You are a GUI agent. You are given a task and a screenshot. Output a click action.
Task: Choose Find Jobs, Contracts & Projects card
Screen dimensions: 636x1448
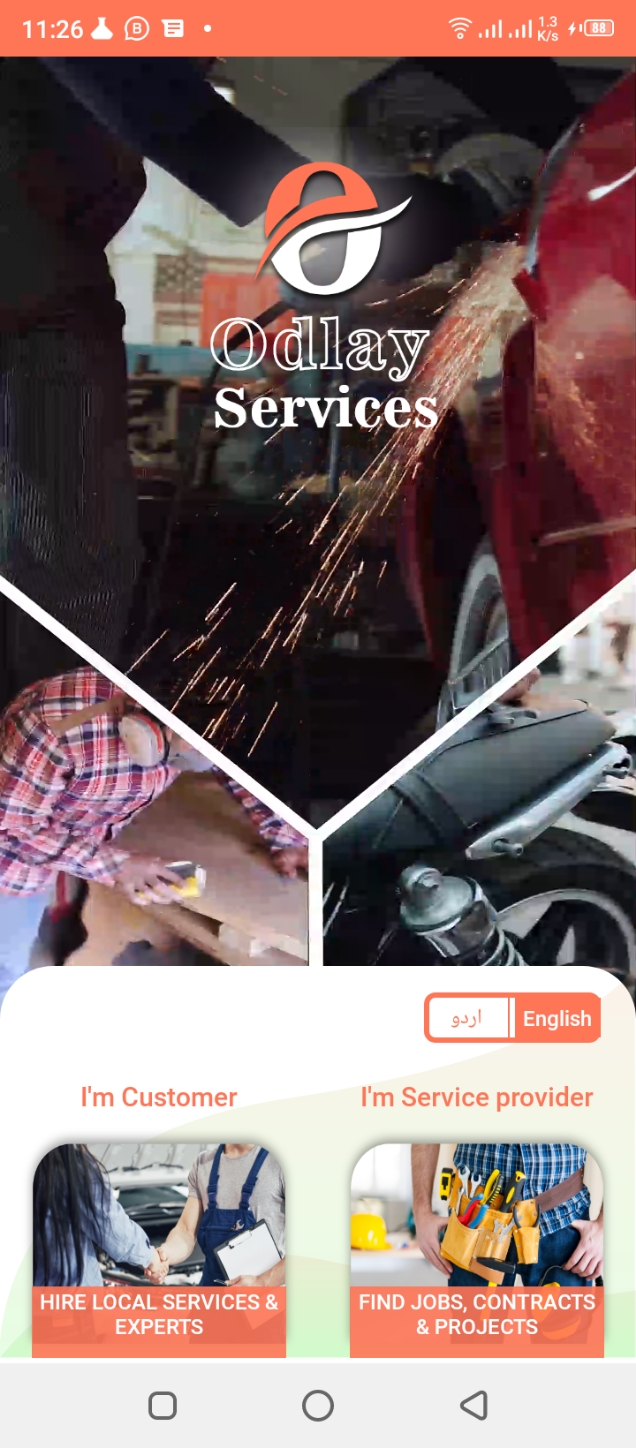[x=477, y=1250]
